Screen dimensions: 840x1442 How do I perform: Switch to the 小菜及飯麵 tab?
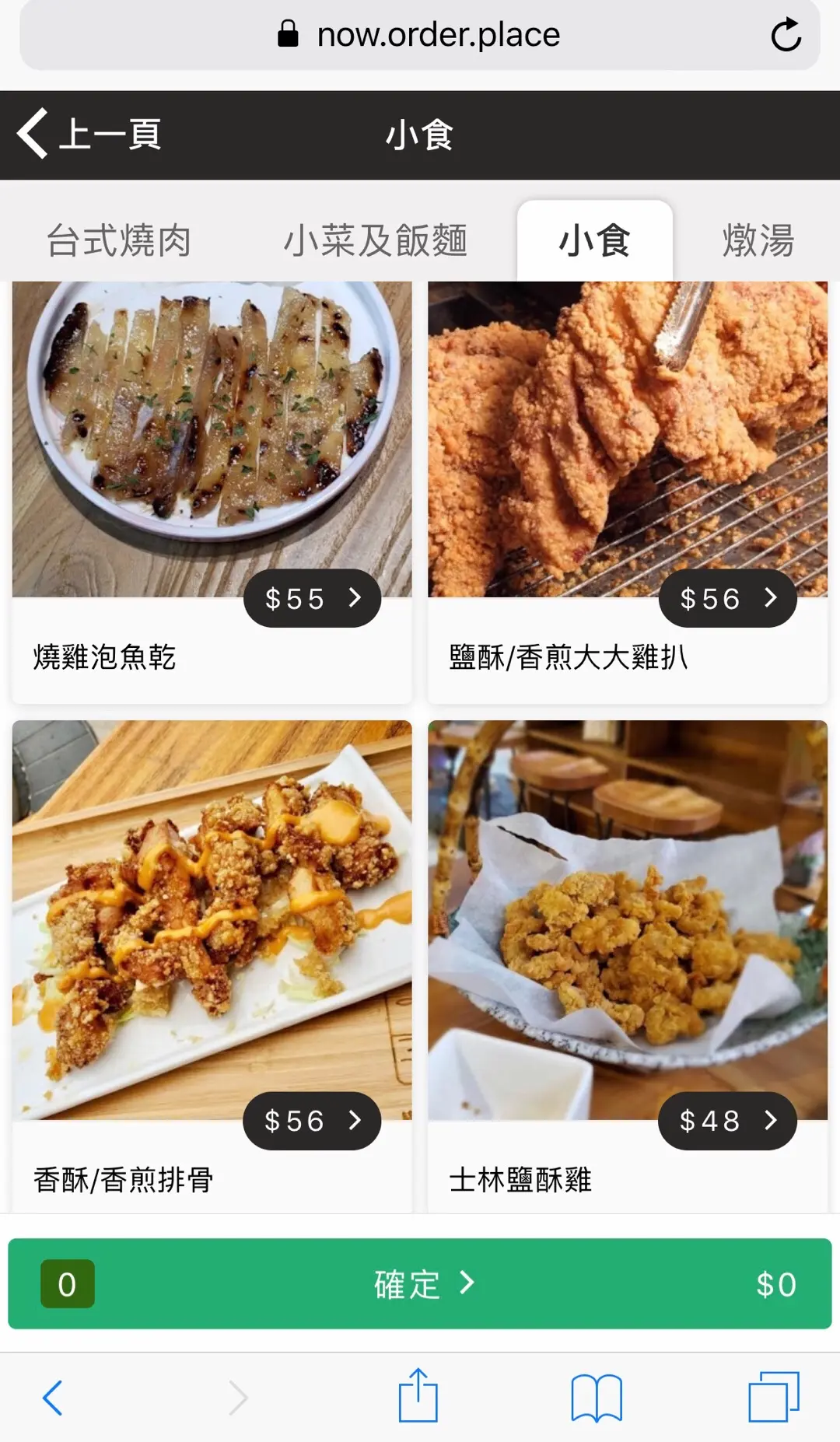point(375,240)
